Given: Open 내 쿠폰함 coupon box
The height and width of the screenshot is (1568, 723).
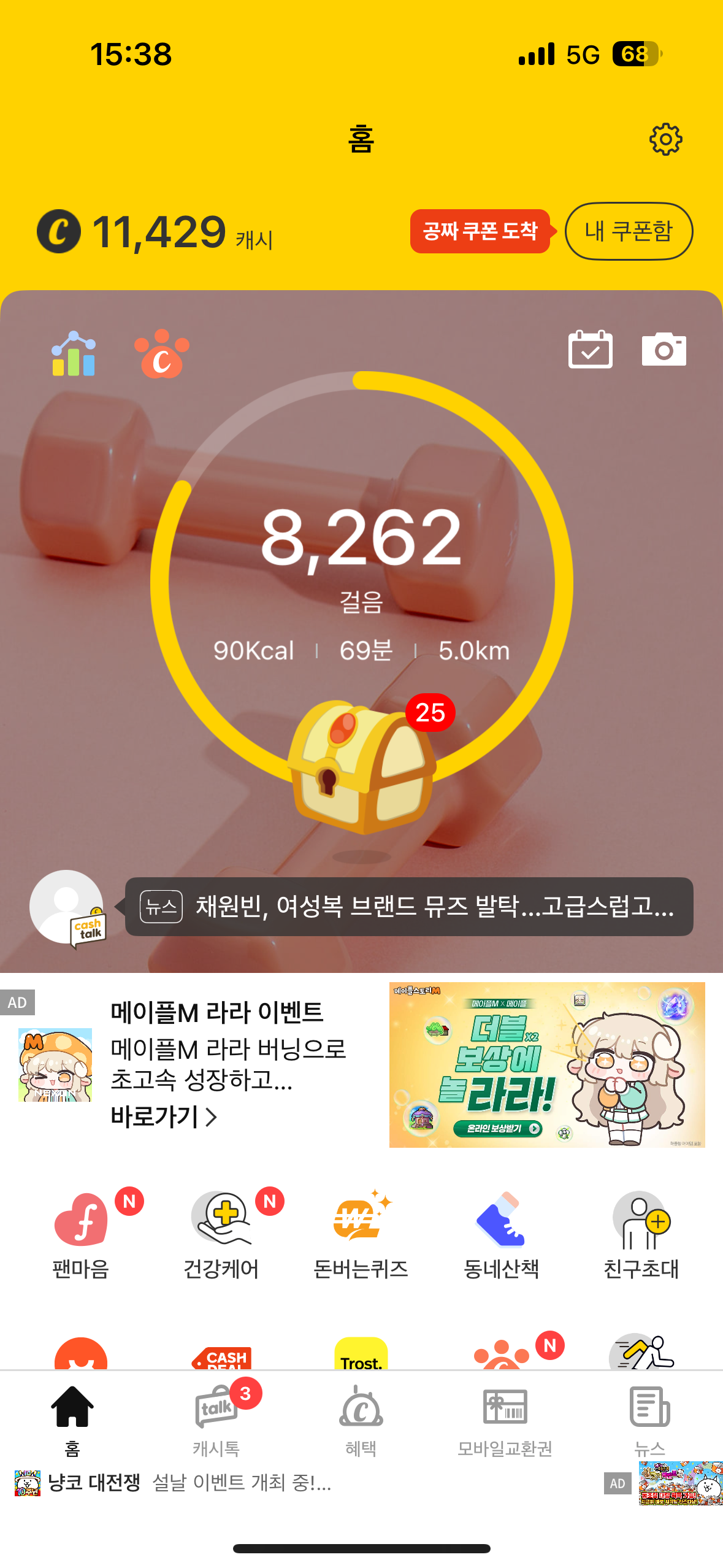Looking at the screenshot, I should (x=629, y=231).
